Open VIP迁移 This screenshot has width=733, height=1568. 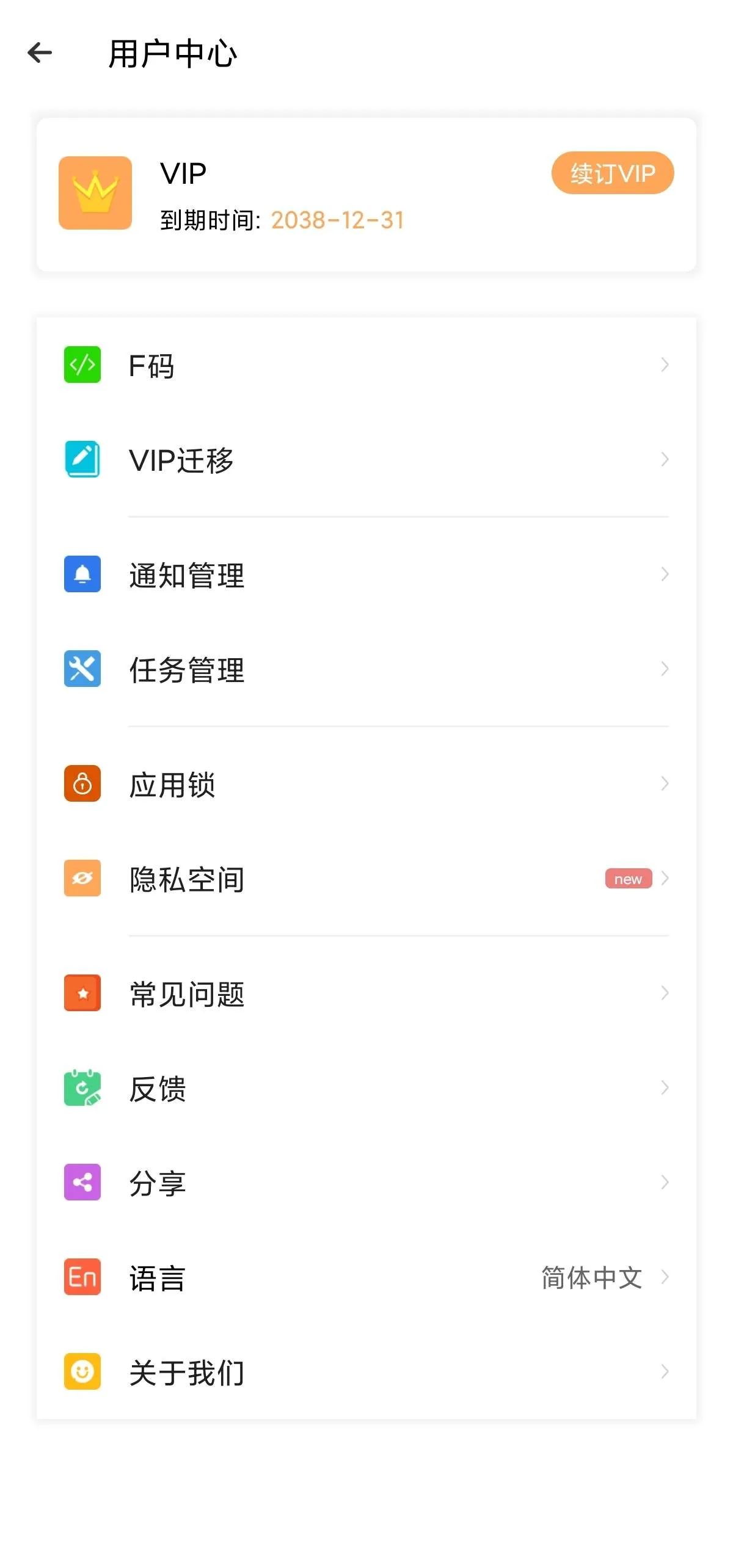coord(366,460)
